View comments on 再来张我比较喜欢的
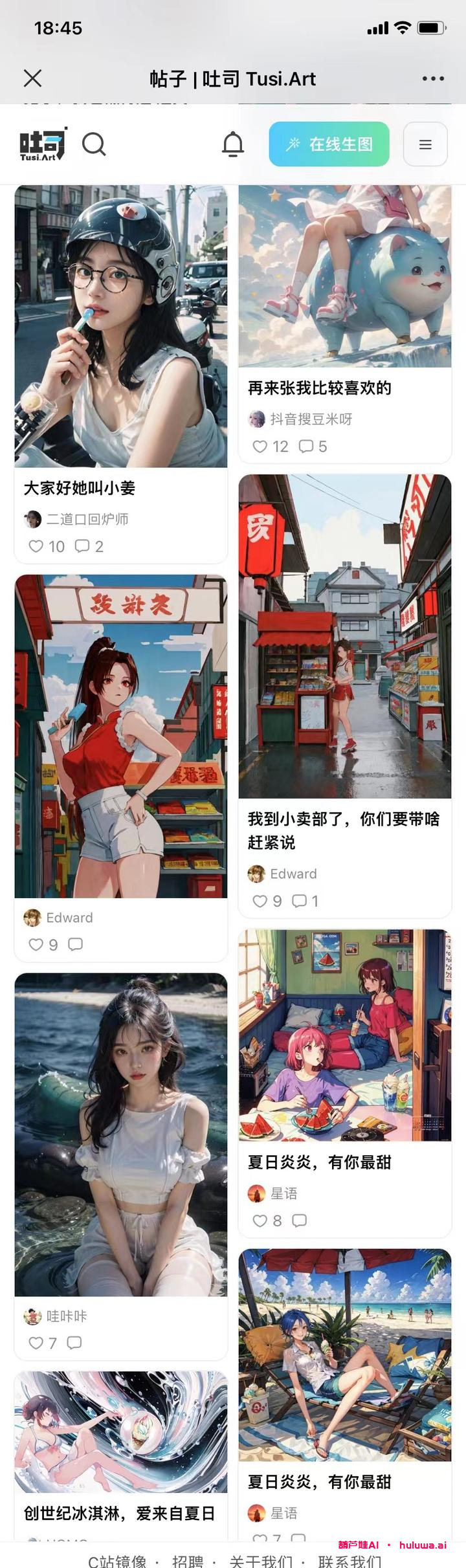The height and width of the screenshot is (1568, 466). (x=306, y=446)
